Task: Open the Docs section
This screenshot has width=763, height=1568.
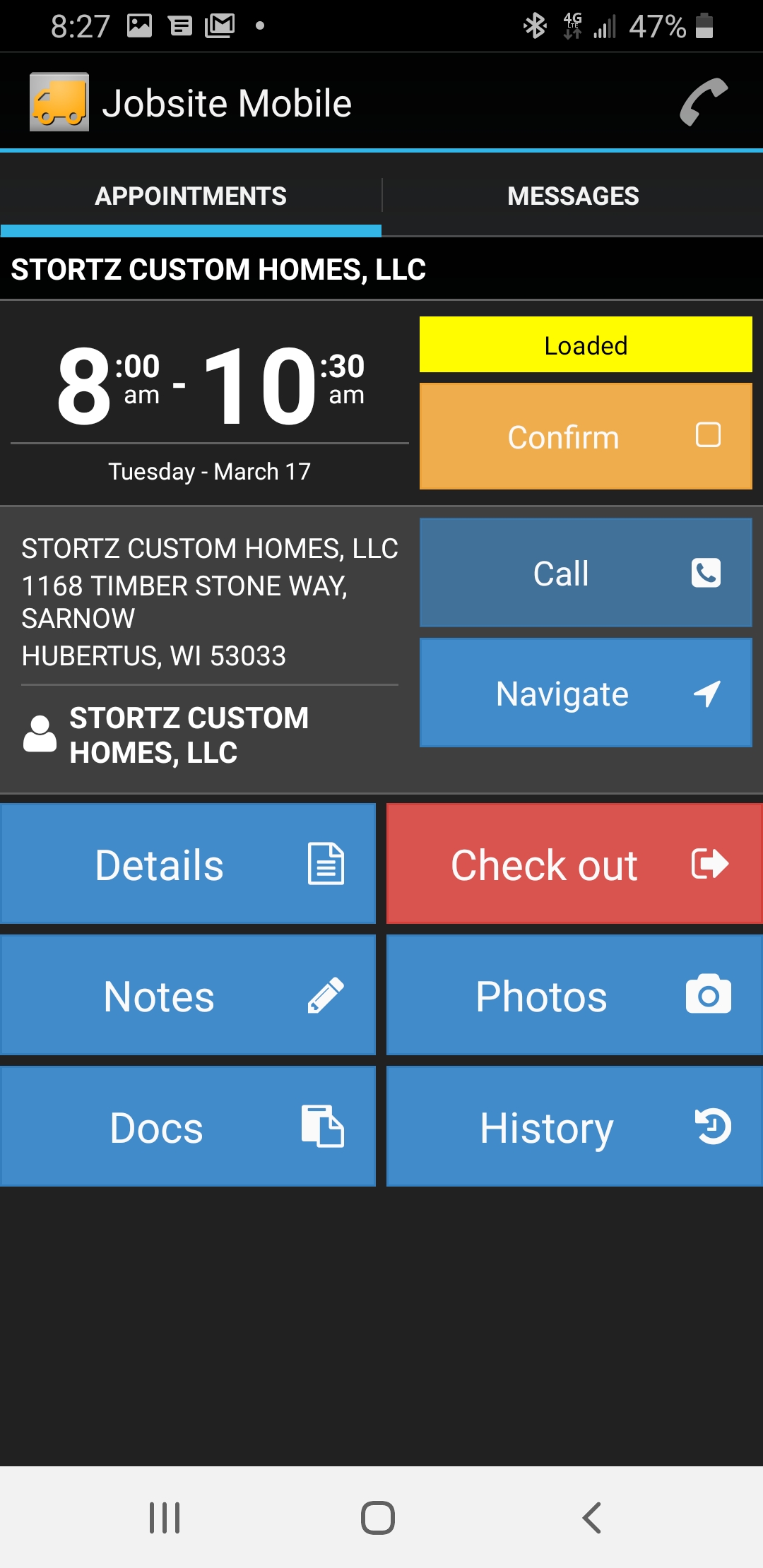Action: (x=188, y=1127)
